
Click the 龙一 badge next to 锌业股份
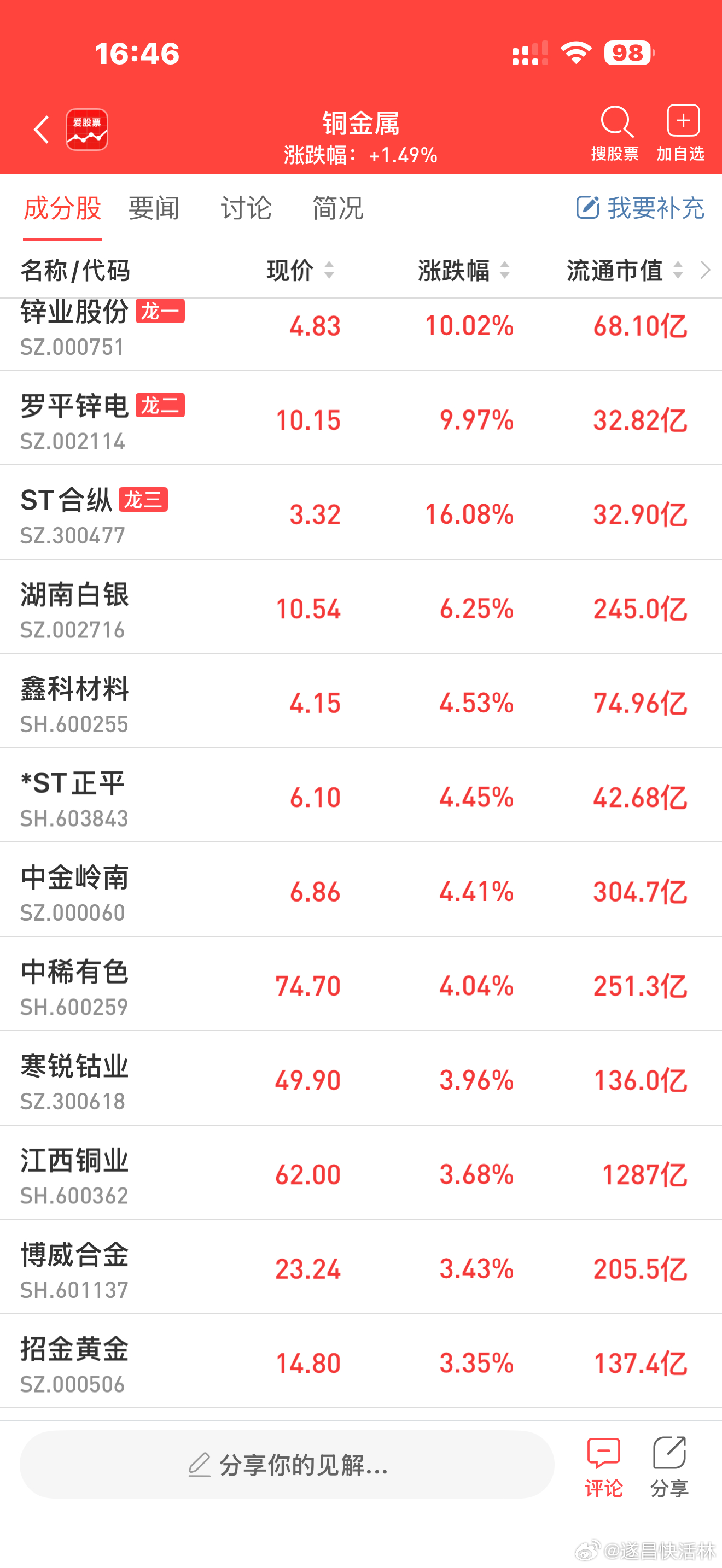coord(160,311)
